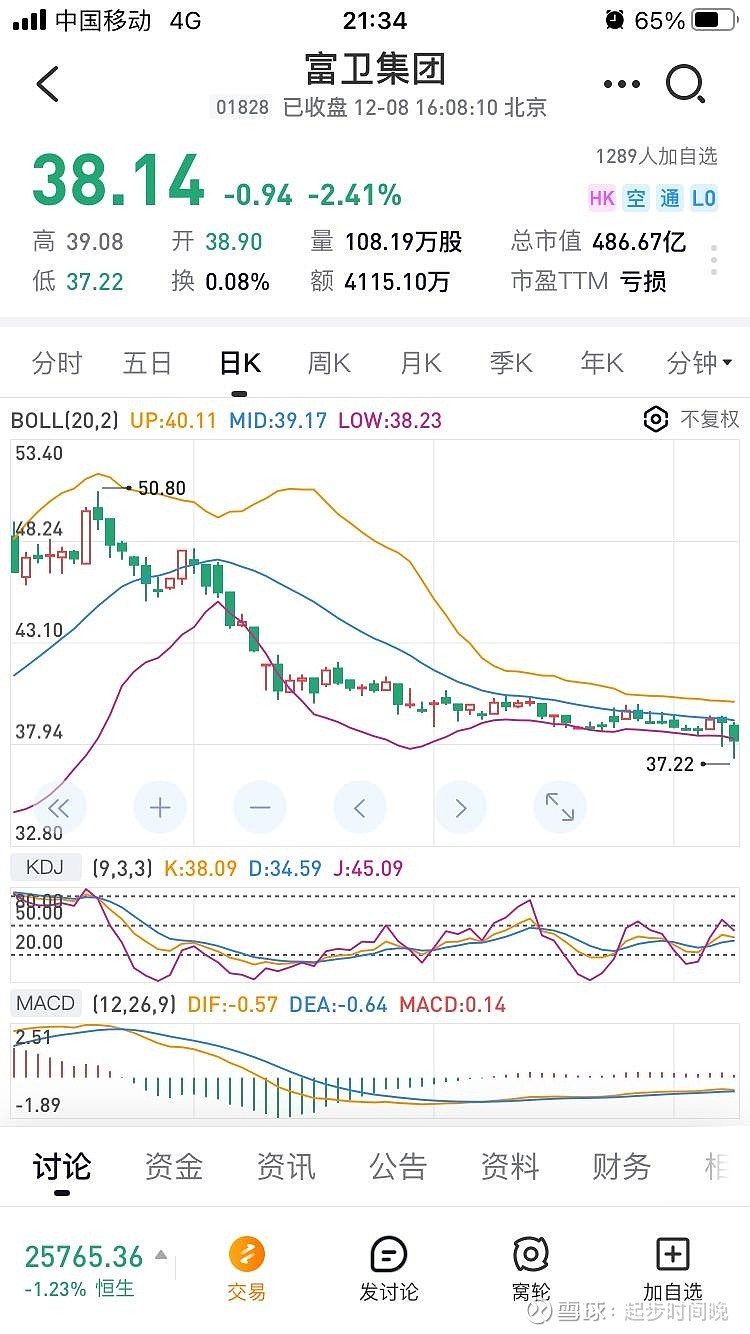The image size is (750, 1334).
Task: Jump chart to earliest with double-left arrow
Action: coord(60,807)
